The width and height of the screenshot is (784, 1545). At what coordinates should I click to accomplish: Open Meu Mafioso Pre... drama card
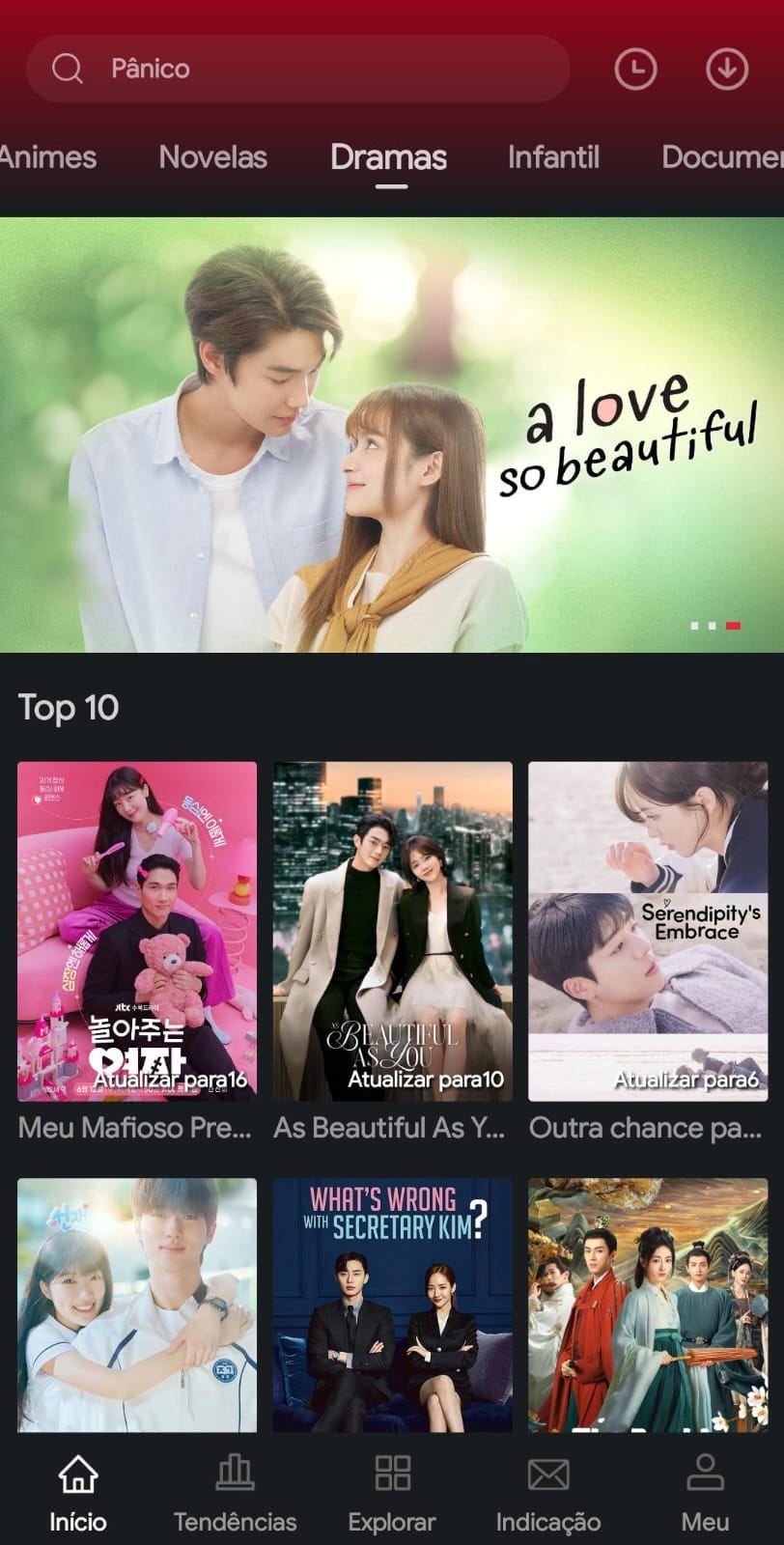tap(137, 932)
